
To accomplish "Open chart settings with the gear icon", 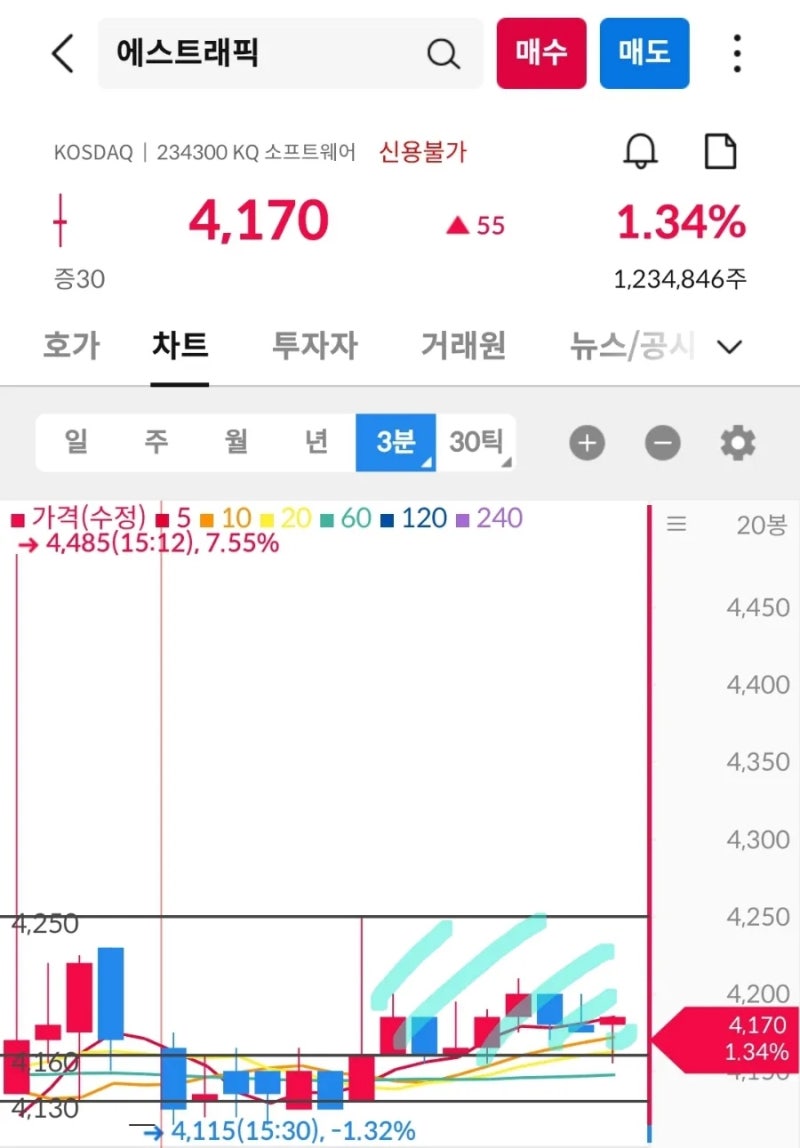I will tap(737, 442).
